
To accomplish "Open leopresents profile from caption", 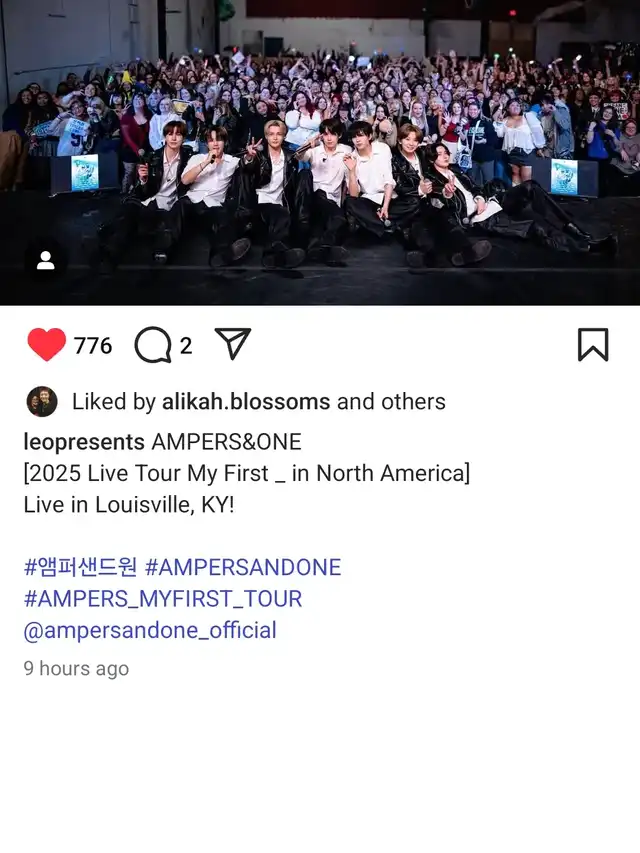I will (84, 442).
